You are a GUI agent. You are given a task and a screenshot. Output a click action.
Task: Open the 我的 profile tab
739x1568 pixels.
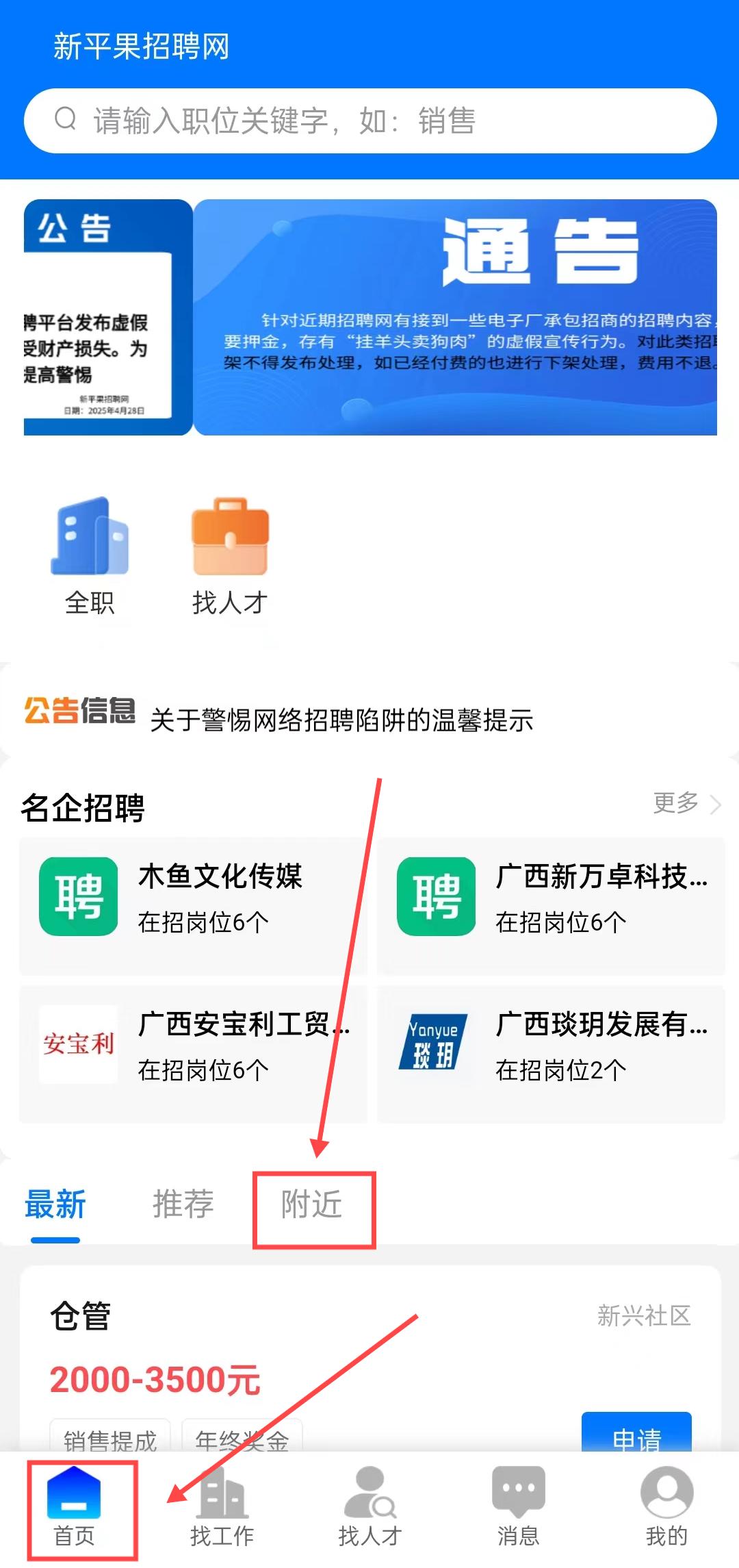(x=666, y=1507)
